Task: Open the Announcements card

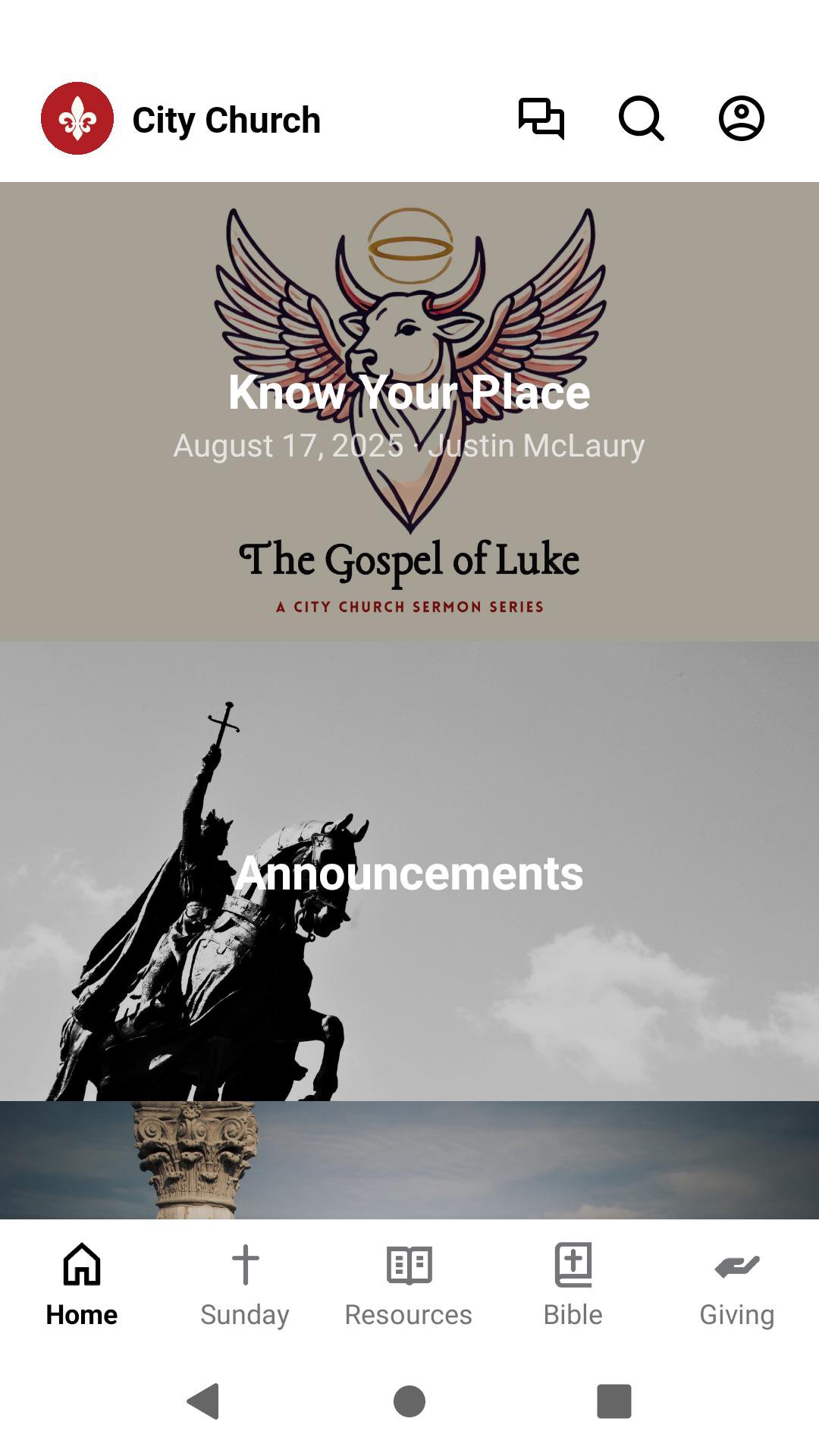Action: (409, 872)
